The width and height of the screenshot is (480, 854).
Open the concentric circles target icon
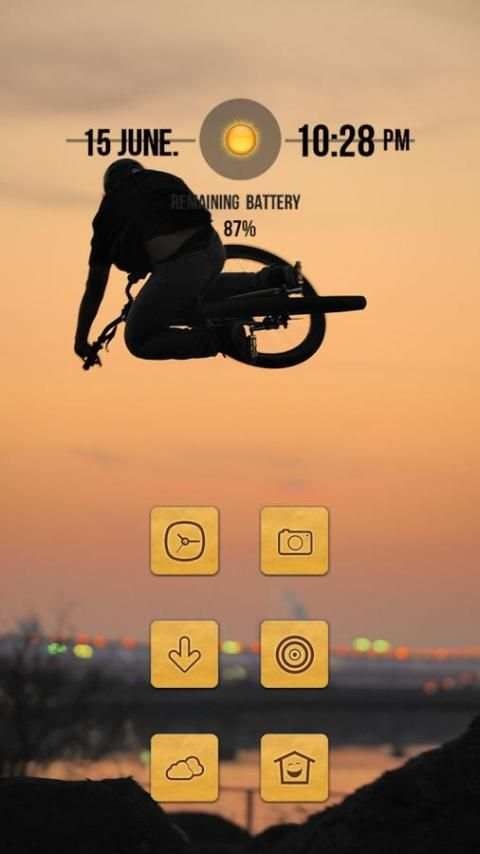coord(295,654)
